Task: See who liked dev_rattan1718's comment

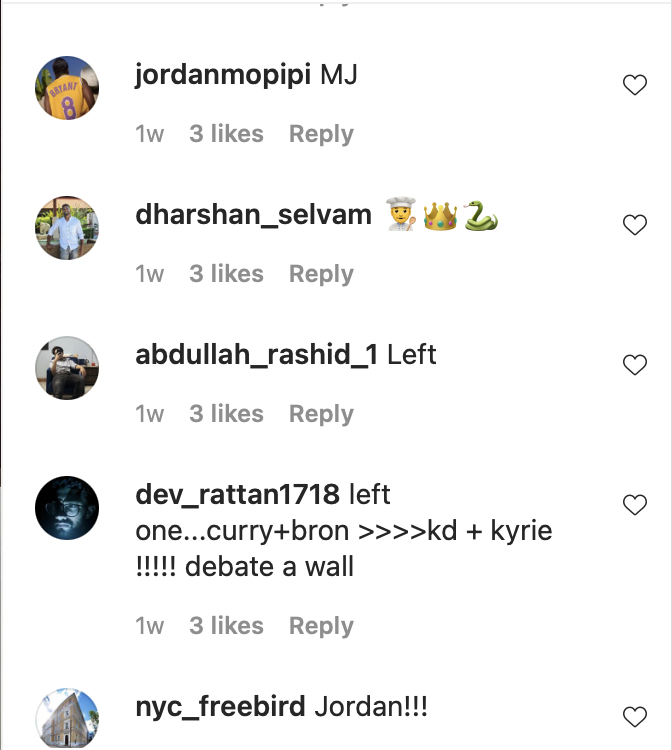Action: coord(226,626)
